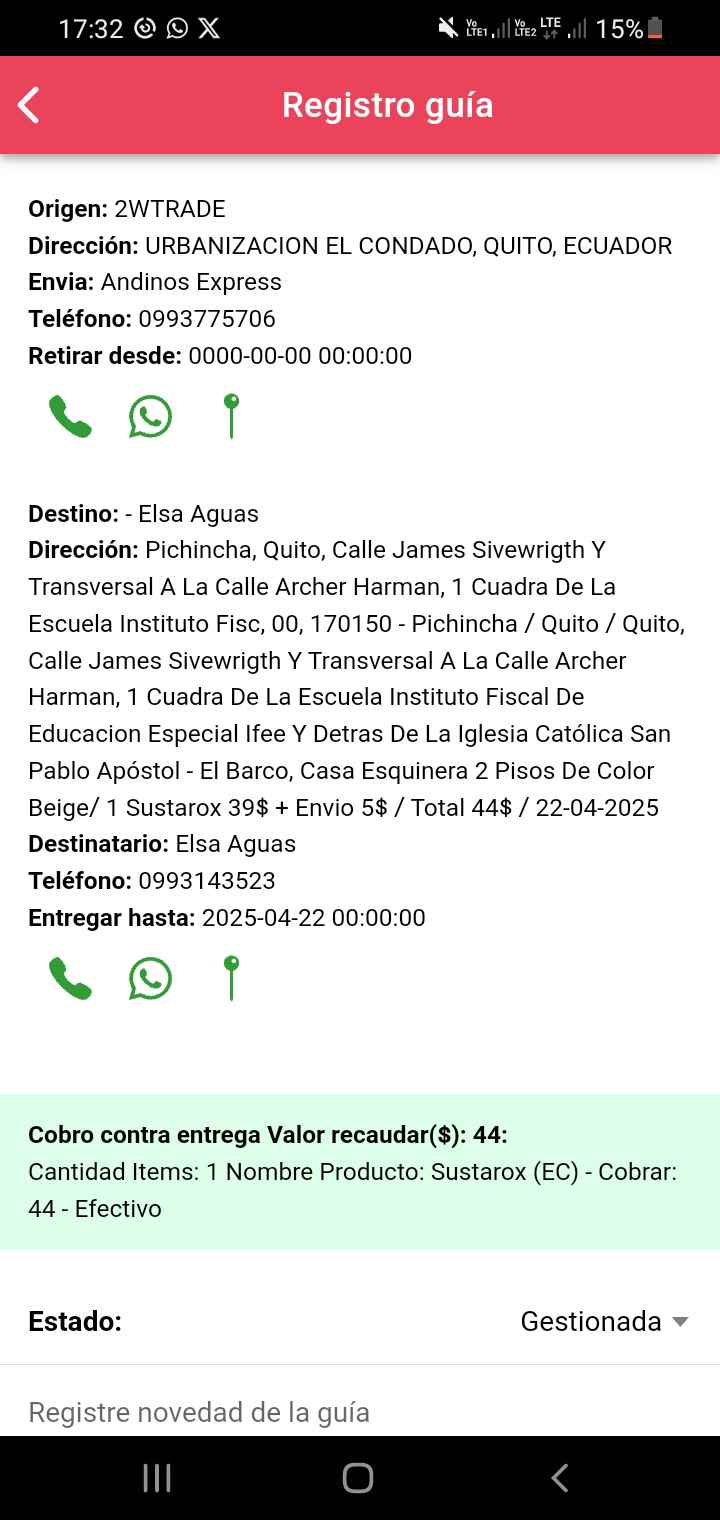Show origin location pin on map
Screen dimensions: 720x1520
pos(231,417)
